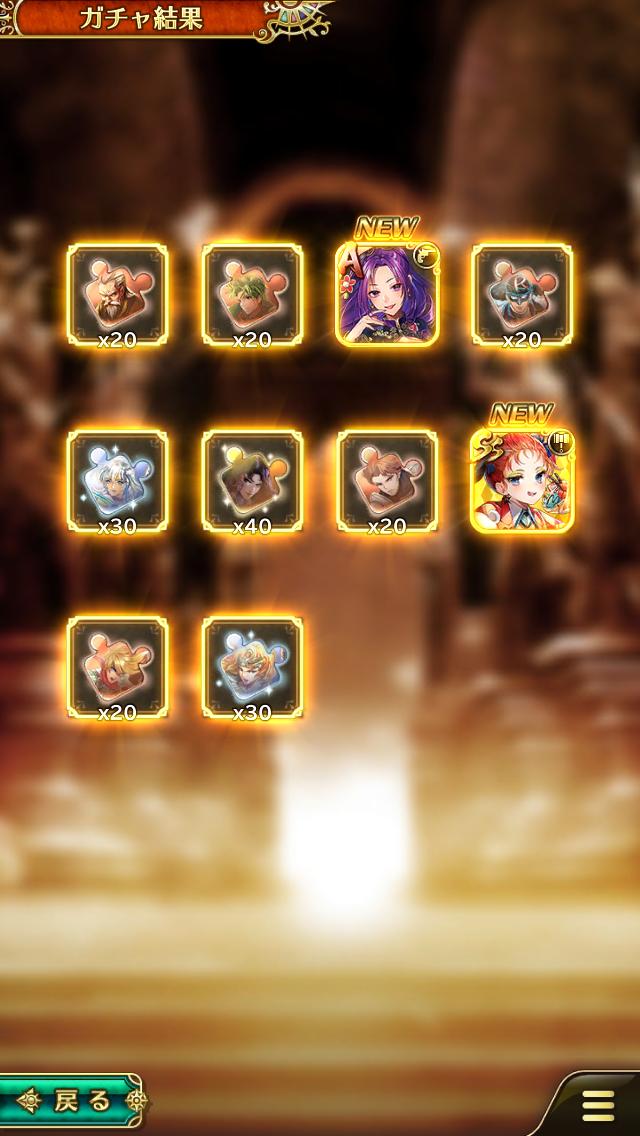Open the hamburger menu
640x1136 pixels.
point(598,1105)
